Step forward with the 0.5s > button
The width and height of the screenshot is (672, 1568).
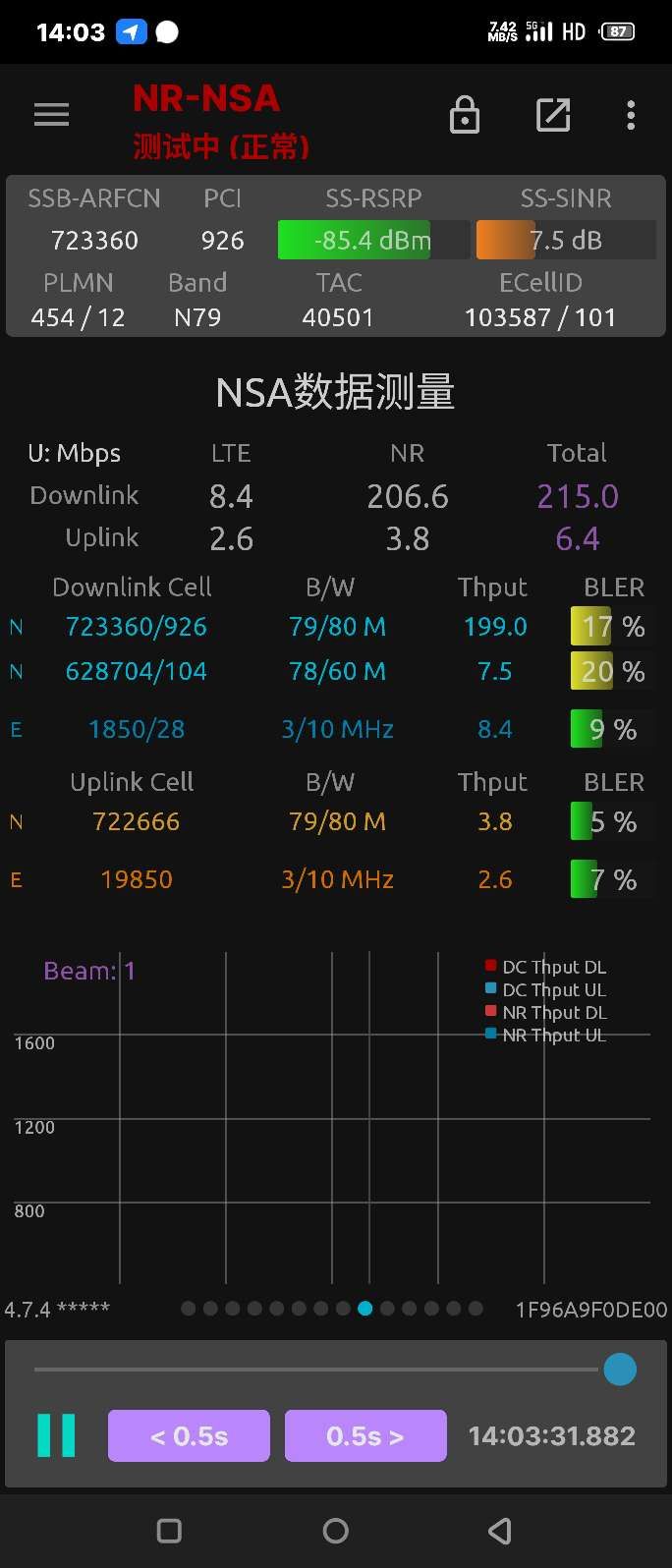click(x=365, y=1435)
